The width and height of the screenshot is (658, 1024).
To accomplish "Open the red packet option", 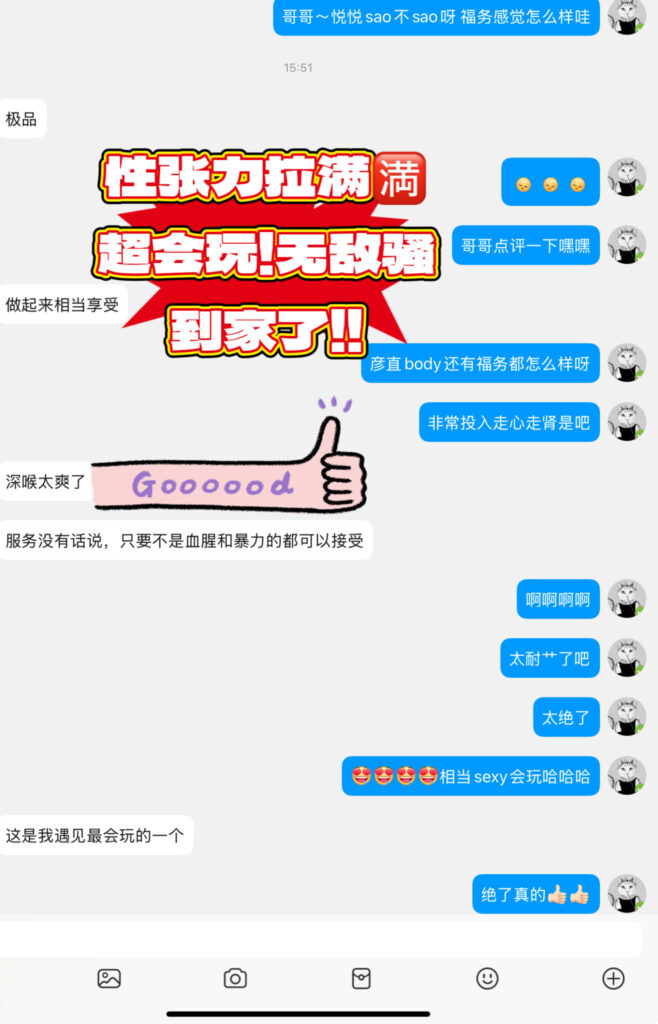I will click(361, 979).
